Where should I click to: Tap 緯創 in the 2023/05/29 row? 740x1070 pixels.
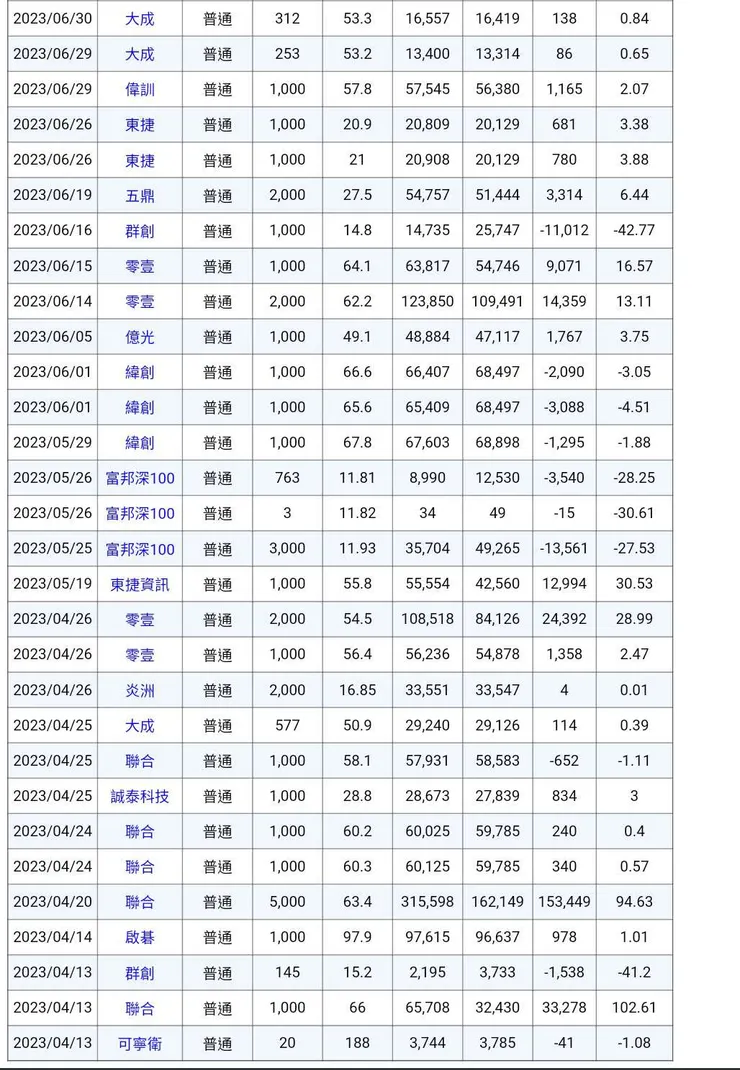[x=140, y=443]
